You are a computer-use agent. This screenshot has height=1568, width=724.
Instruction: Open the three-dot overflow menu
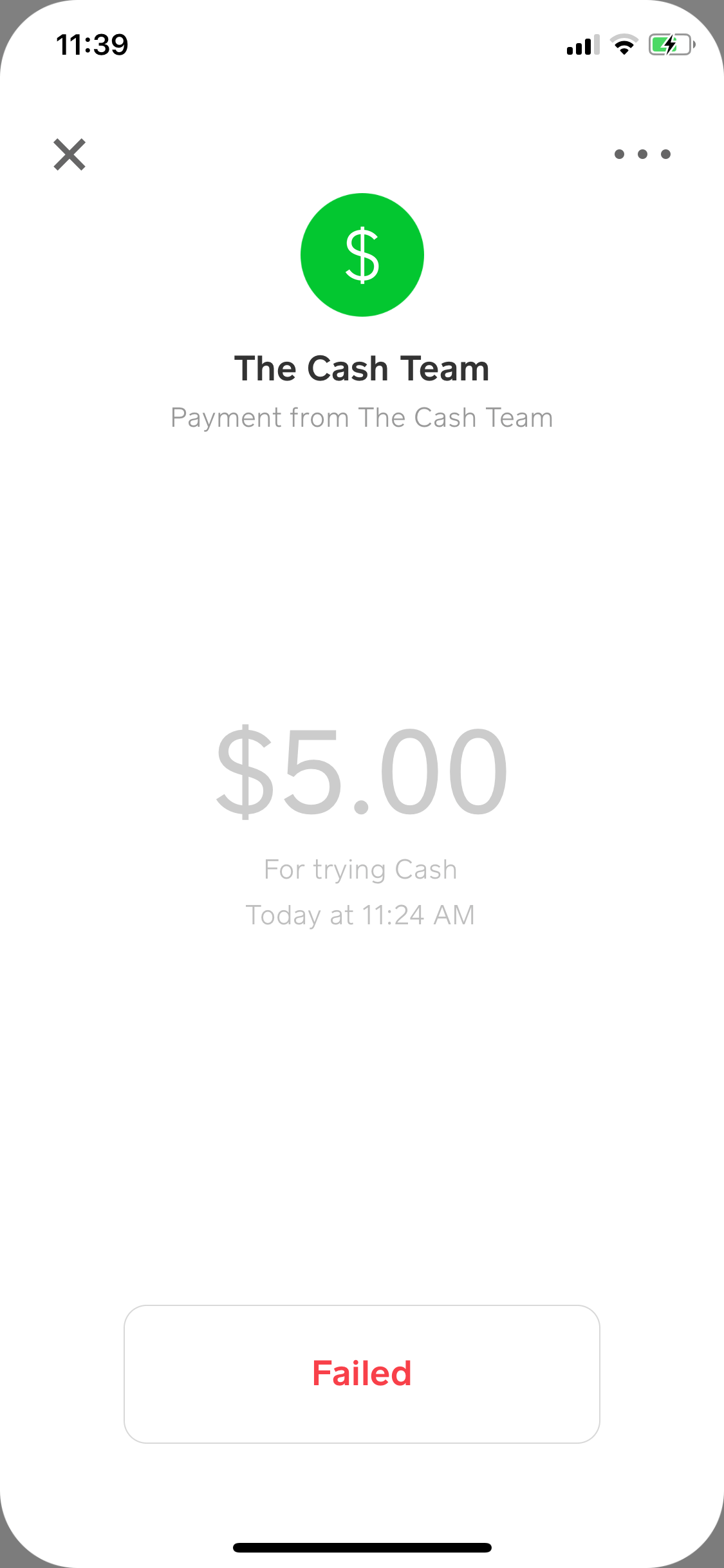[x=642, y=154]
